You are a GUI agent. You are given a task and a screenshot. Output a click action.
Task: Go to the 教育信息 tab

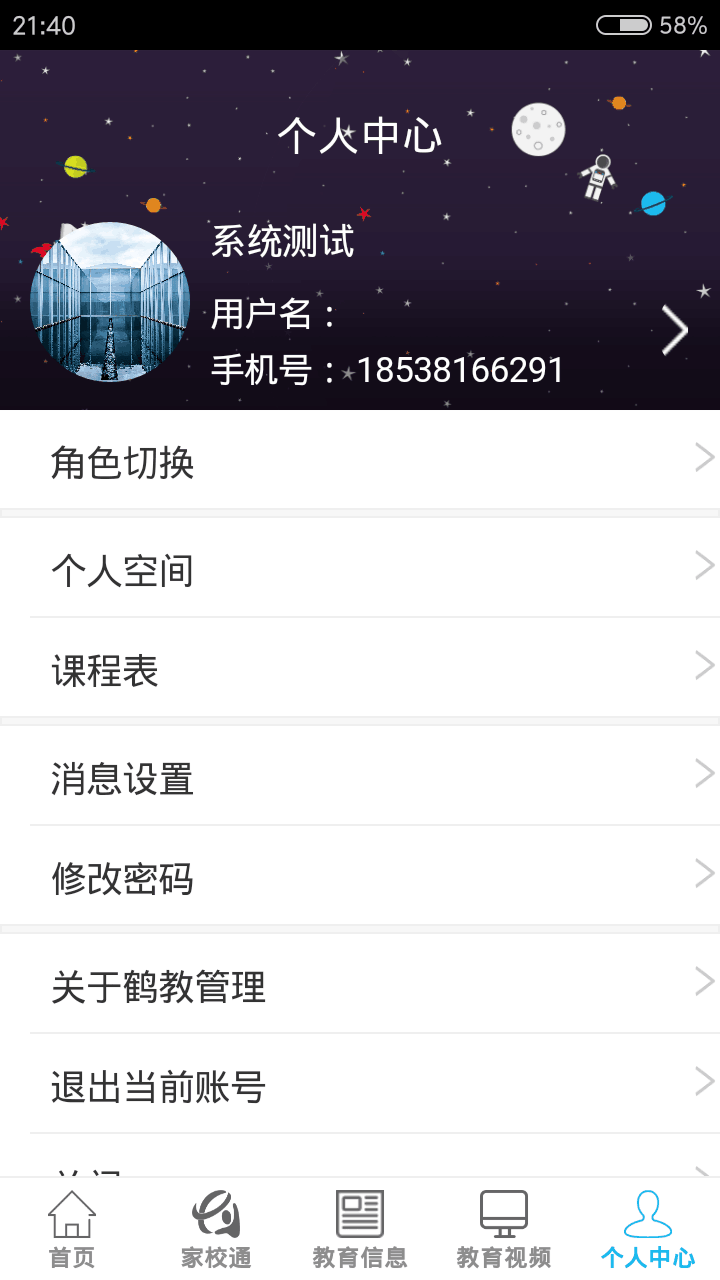coord(360,1230)
